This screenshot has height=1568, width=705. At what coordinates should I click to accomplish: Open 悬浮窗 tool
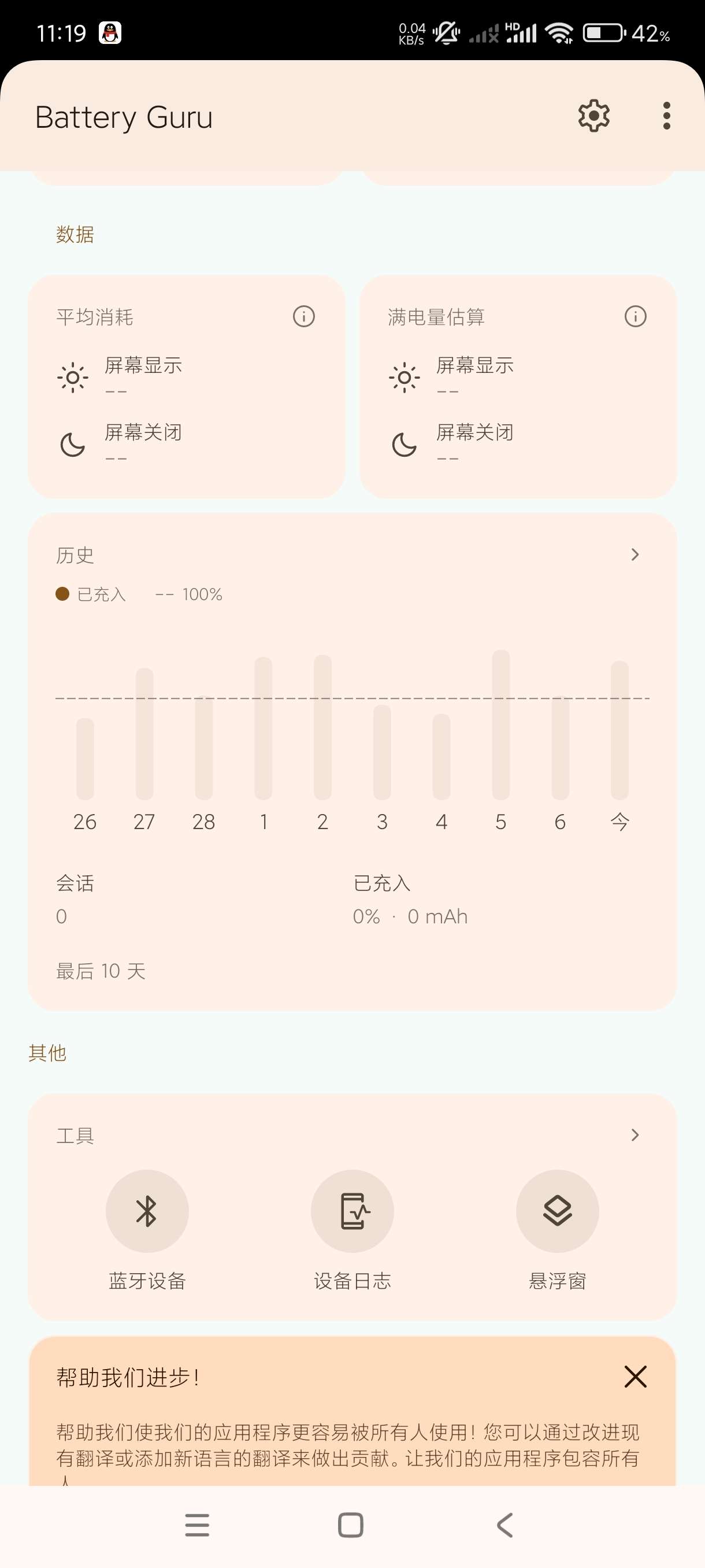557,1211
